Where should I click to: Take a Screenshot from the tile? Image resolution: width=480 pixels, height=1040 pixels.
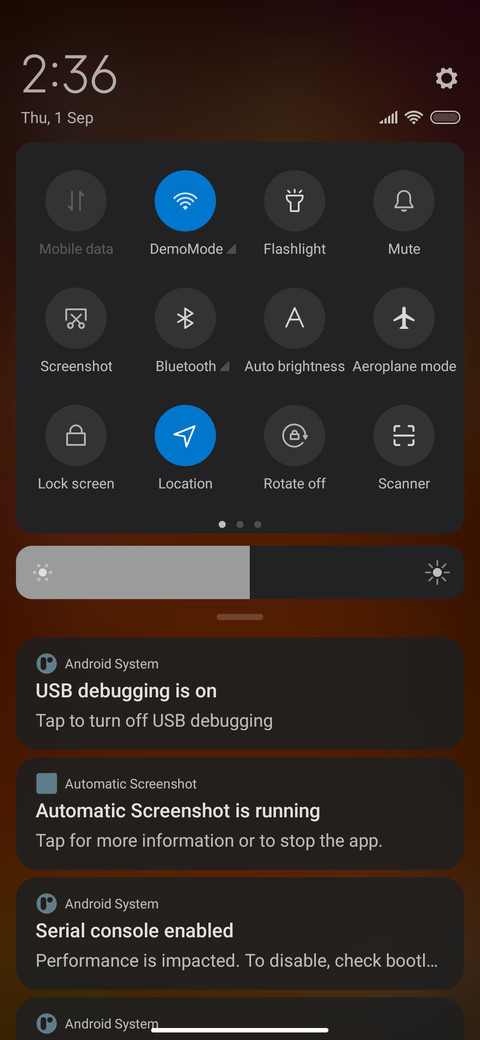76,318
